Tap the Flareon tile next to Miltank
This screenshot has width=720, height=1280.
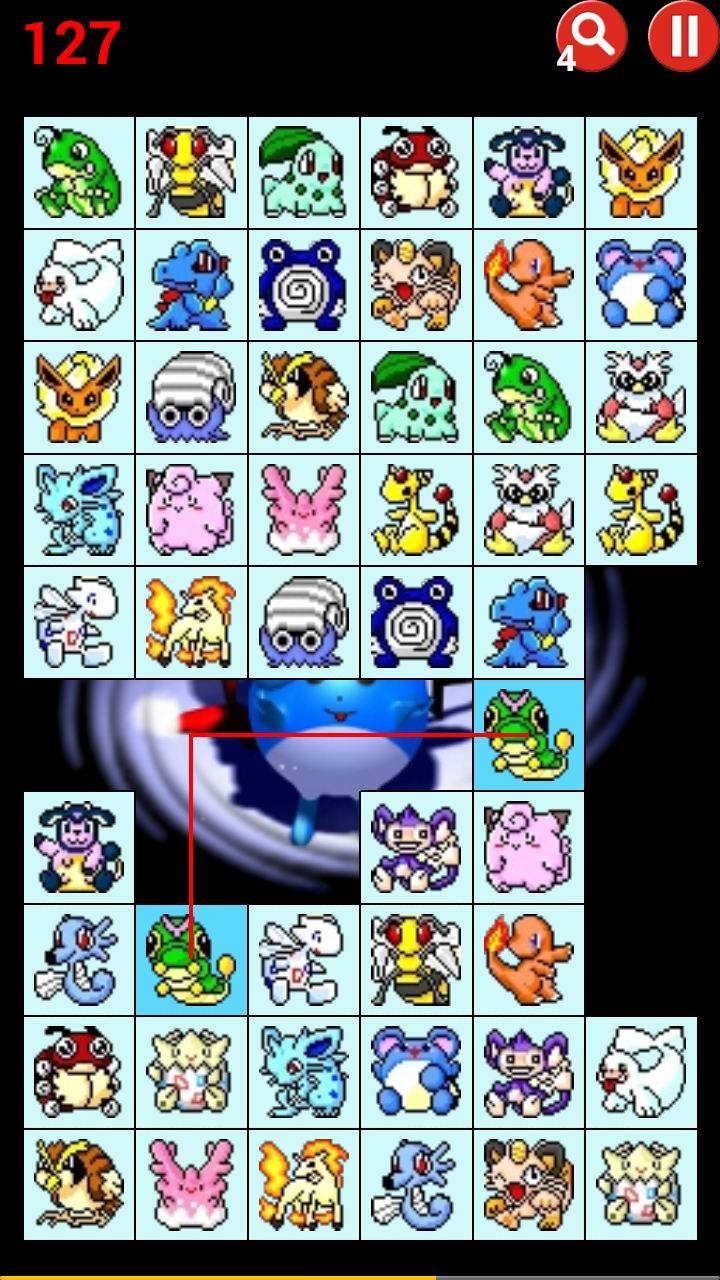641,173
